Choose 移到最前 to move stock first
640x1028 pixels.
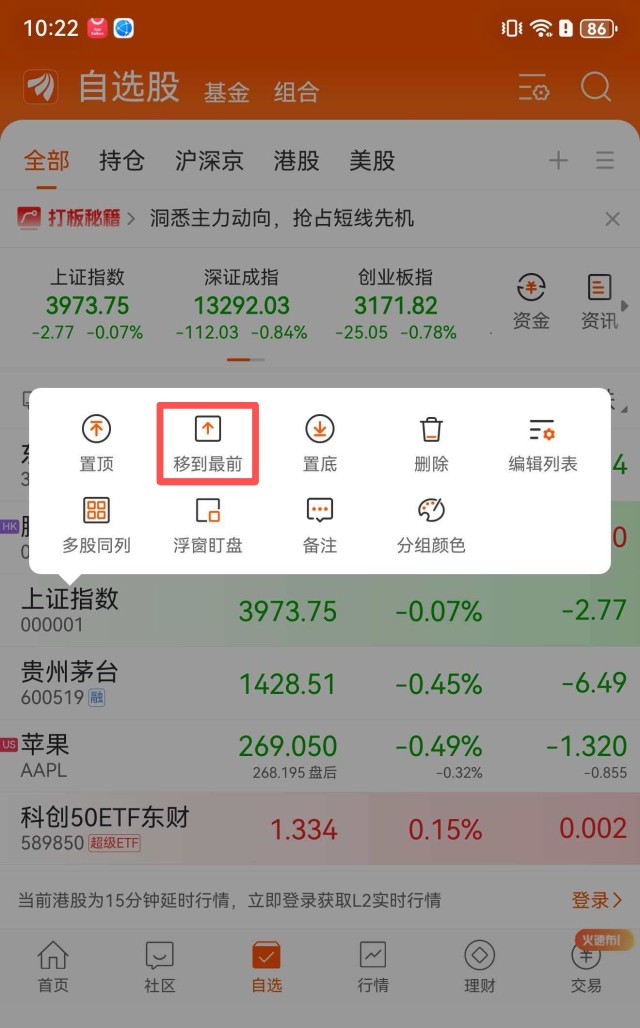coord(208,443)
